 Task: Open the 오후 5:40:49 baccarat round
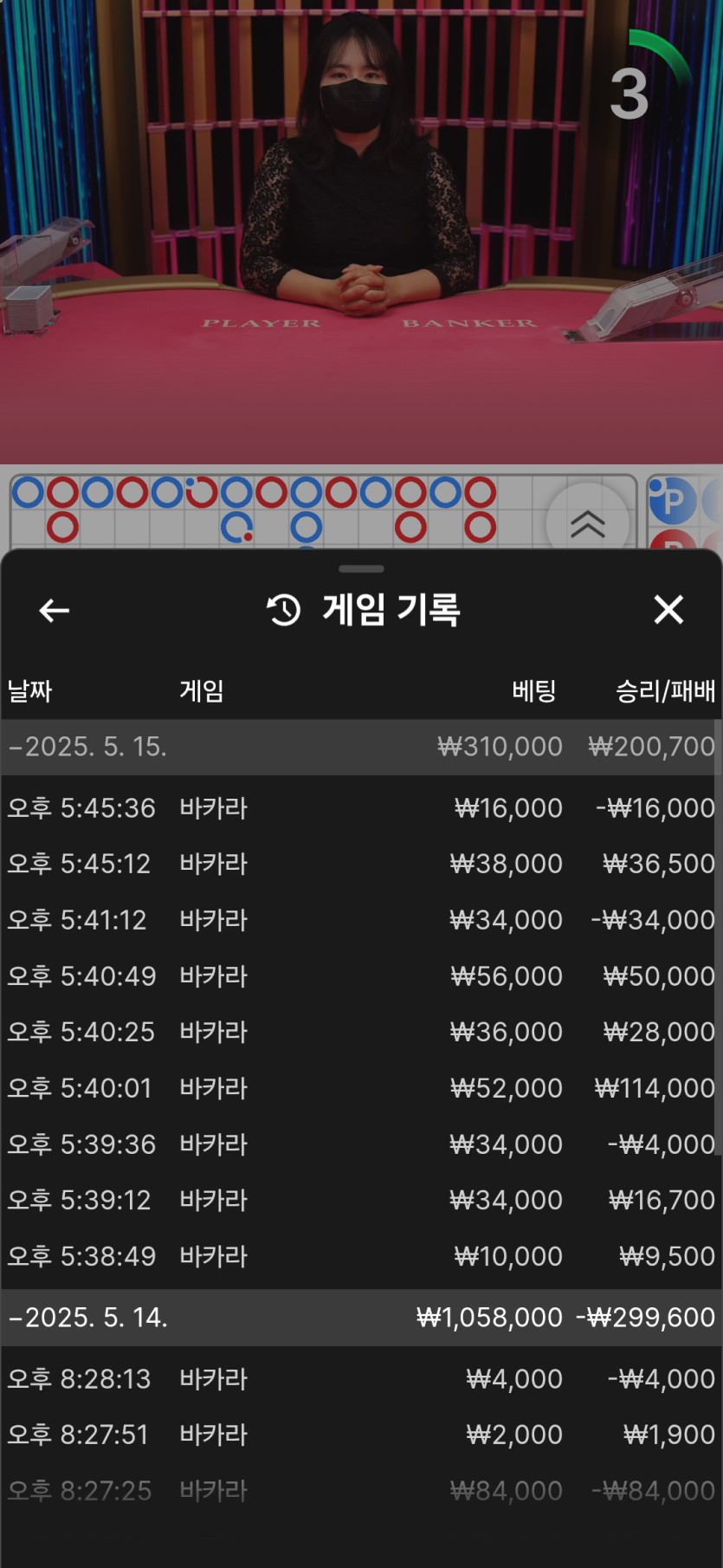tap(361, 976)
